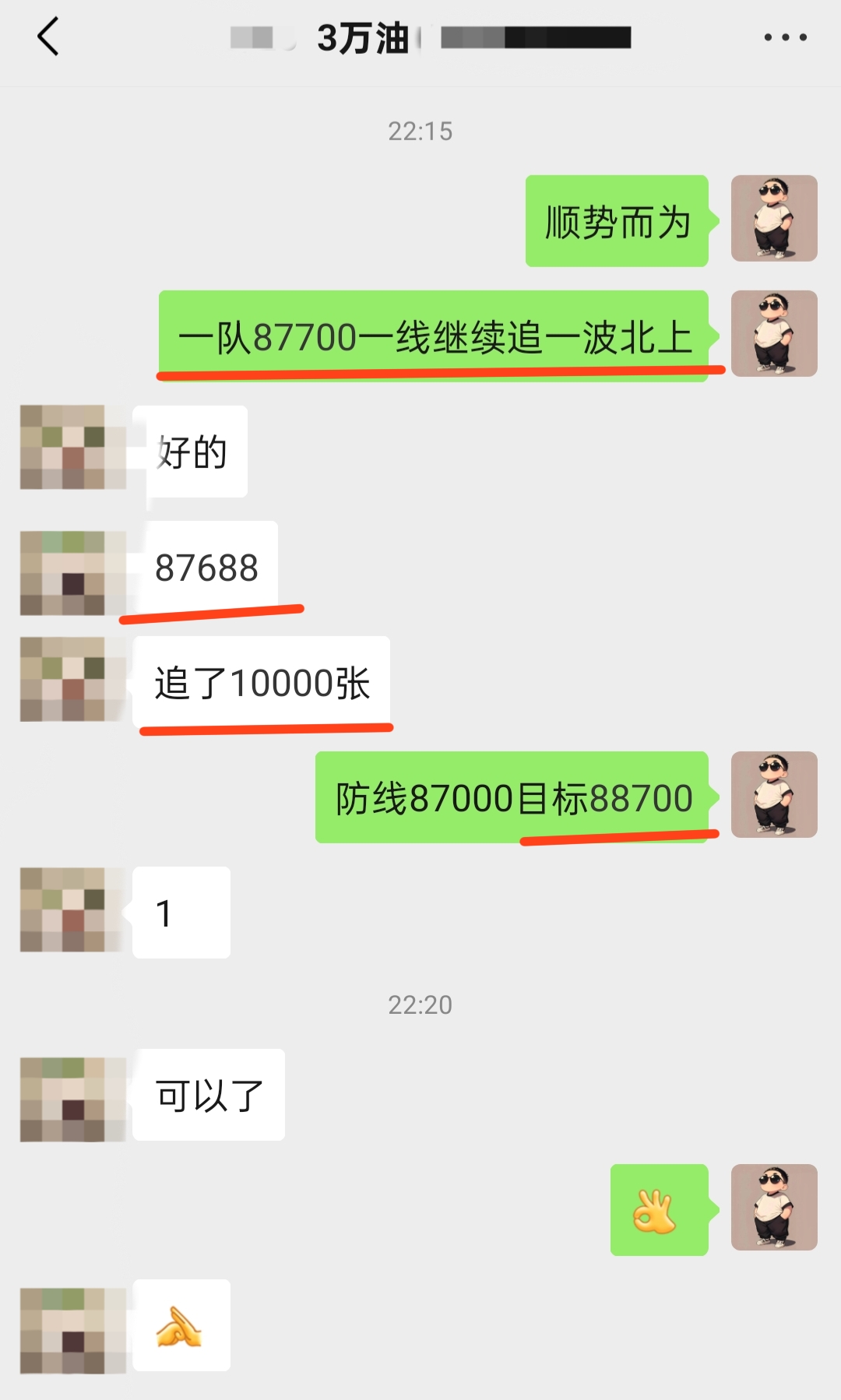Click your avatar beside the 顺势而为 message
841x1400 pixels.
774,218
